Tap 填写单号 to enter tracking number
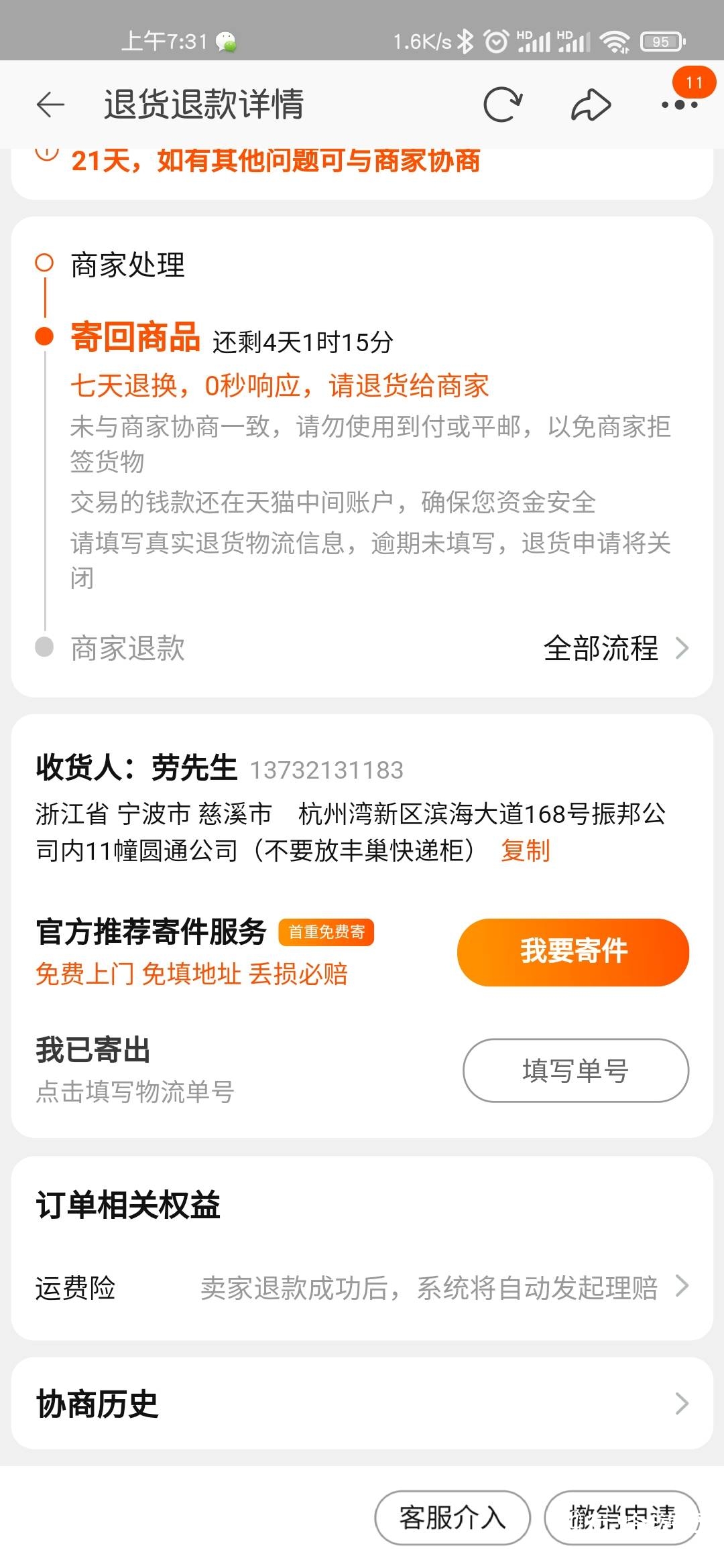The image size is (724, 1568). [576, 1070]
